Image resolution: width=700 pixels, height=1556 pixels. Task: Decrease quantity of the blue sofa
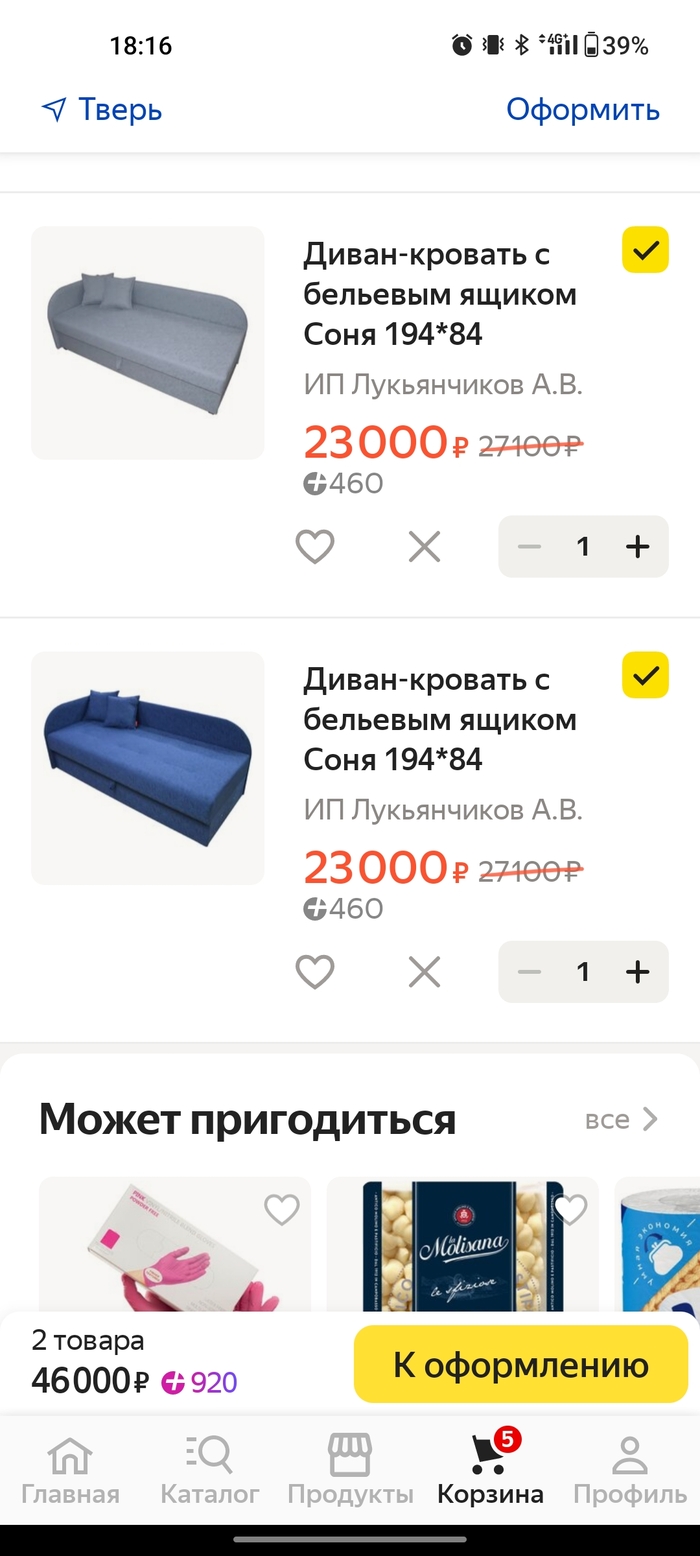coord(529,972)
